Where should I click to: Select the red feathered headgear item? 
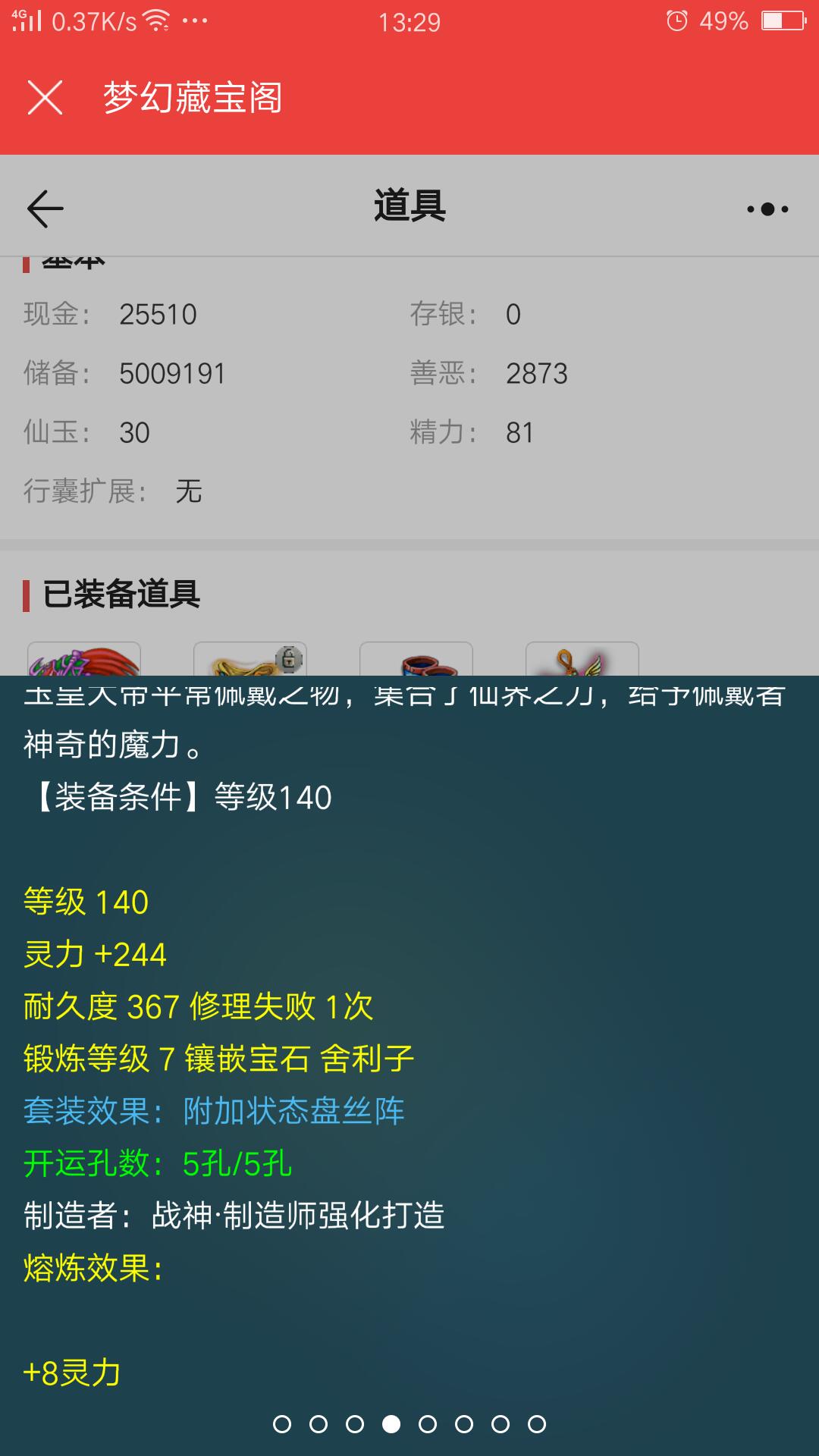[x=84, y=659]
